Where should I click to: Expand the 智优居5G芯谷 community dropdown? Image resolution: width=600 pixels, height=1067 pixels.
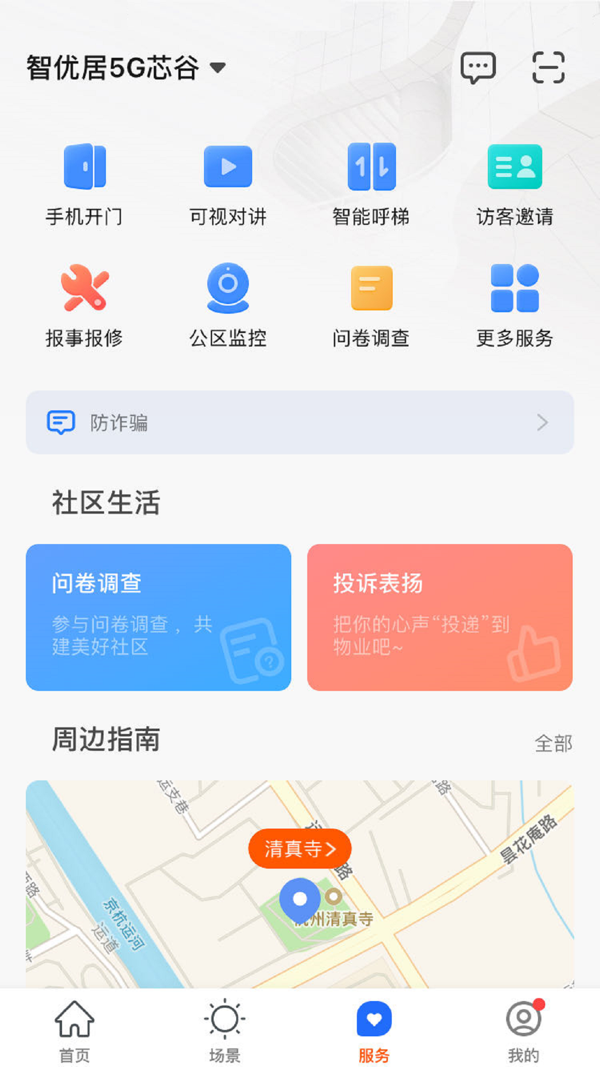[126, 68]
